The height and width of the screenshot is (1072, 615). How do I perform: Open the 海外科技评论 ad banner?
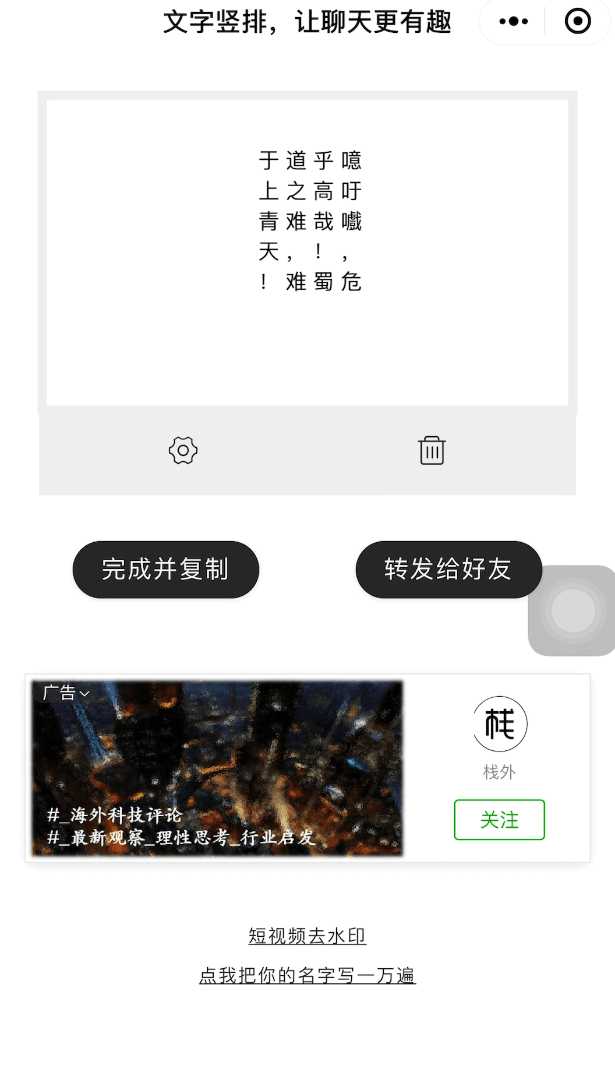pos(218,768)
